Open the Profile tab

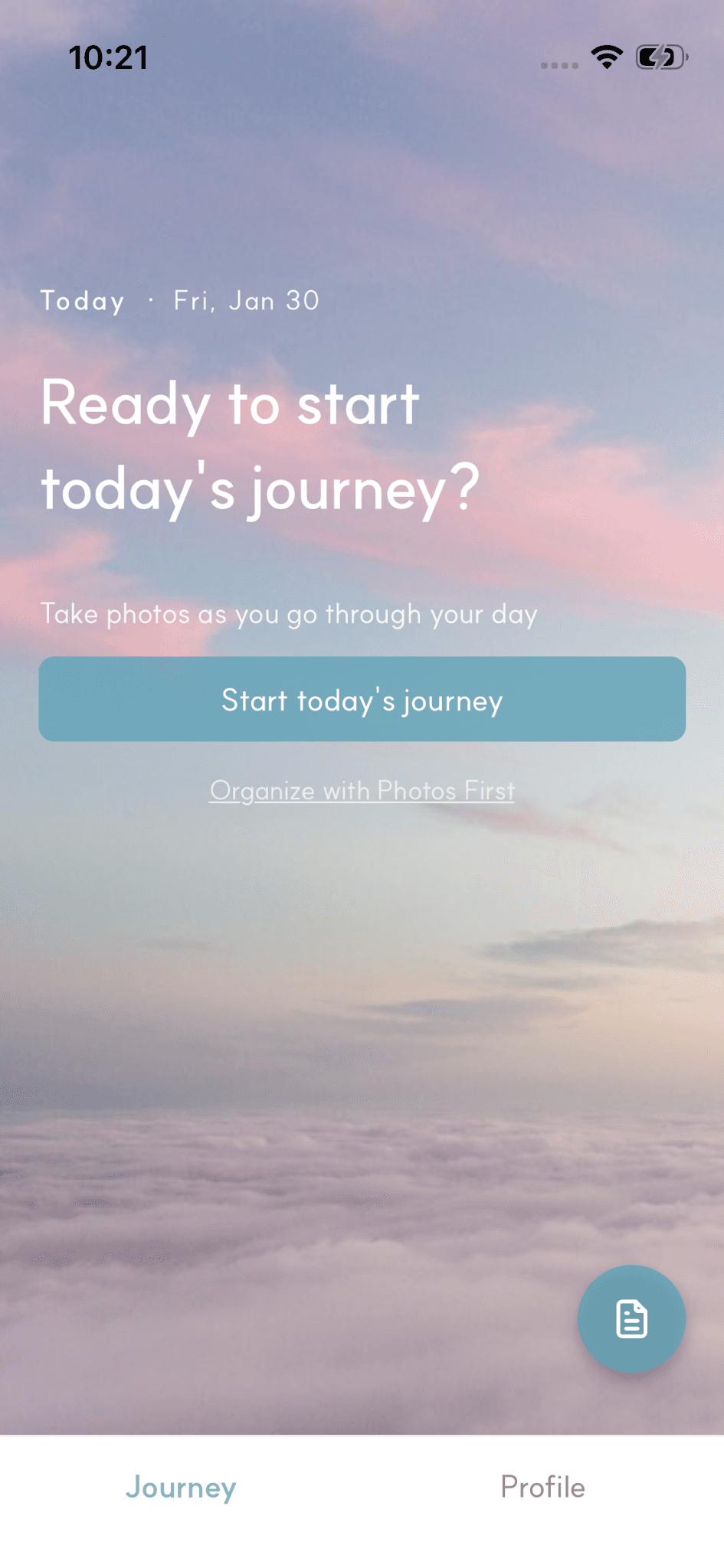[542, 1487]
